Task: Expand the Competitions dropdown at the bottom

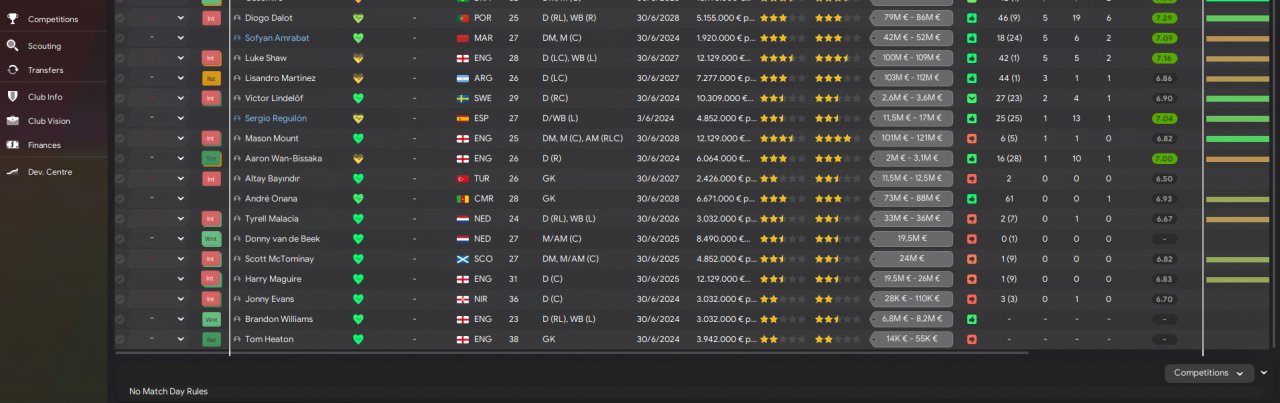Action: 1209,373
